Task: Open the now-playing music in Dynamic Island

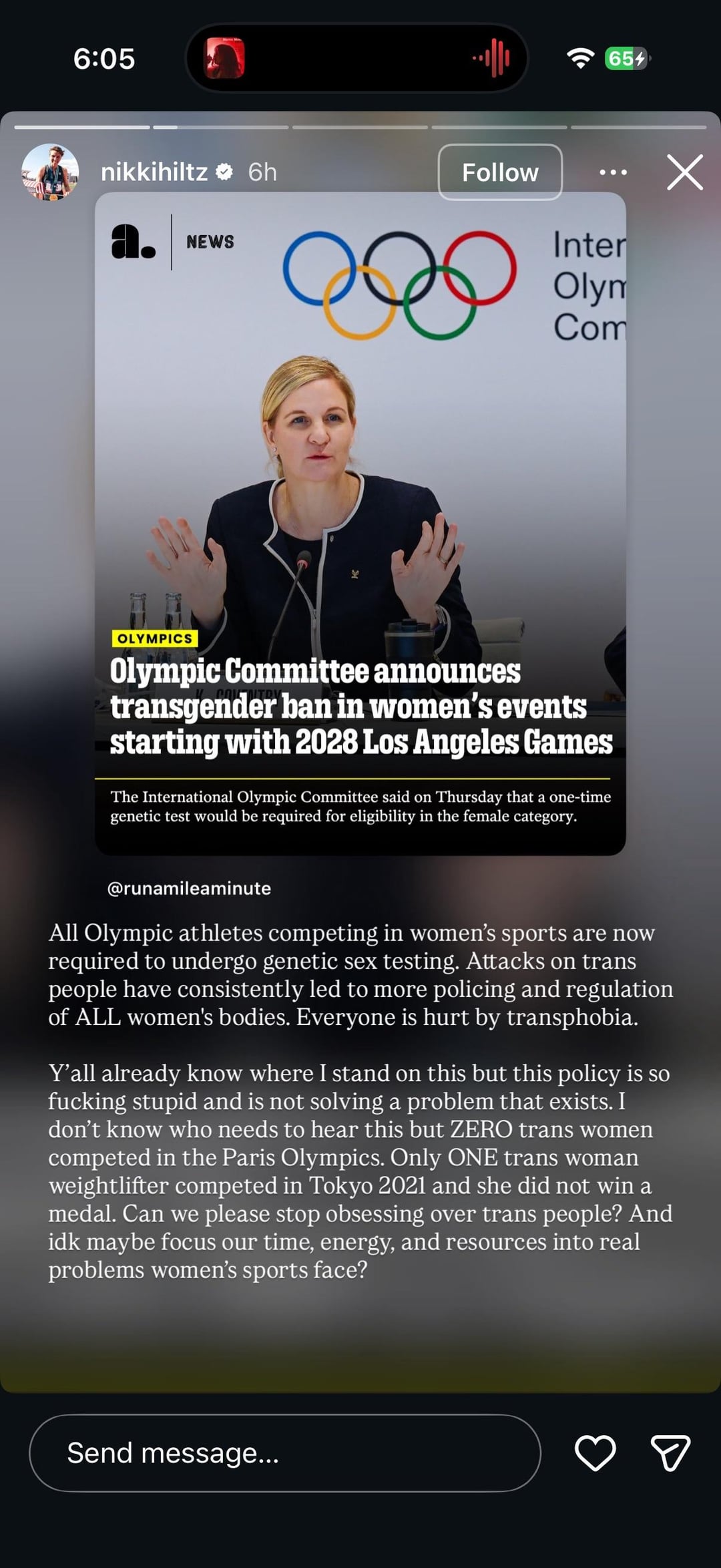Action: click(224, 58)
